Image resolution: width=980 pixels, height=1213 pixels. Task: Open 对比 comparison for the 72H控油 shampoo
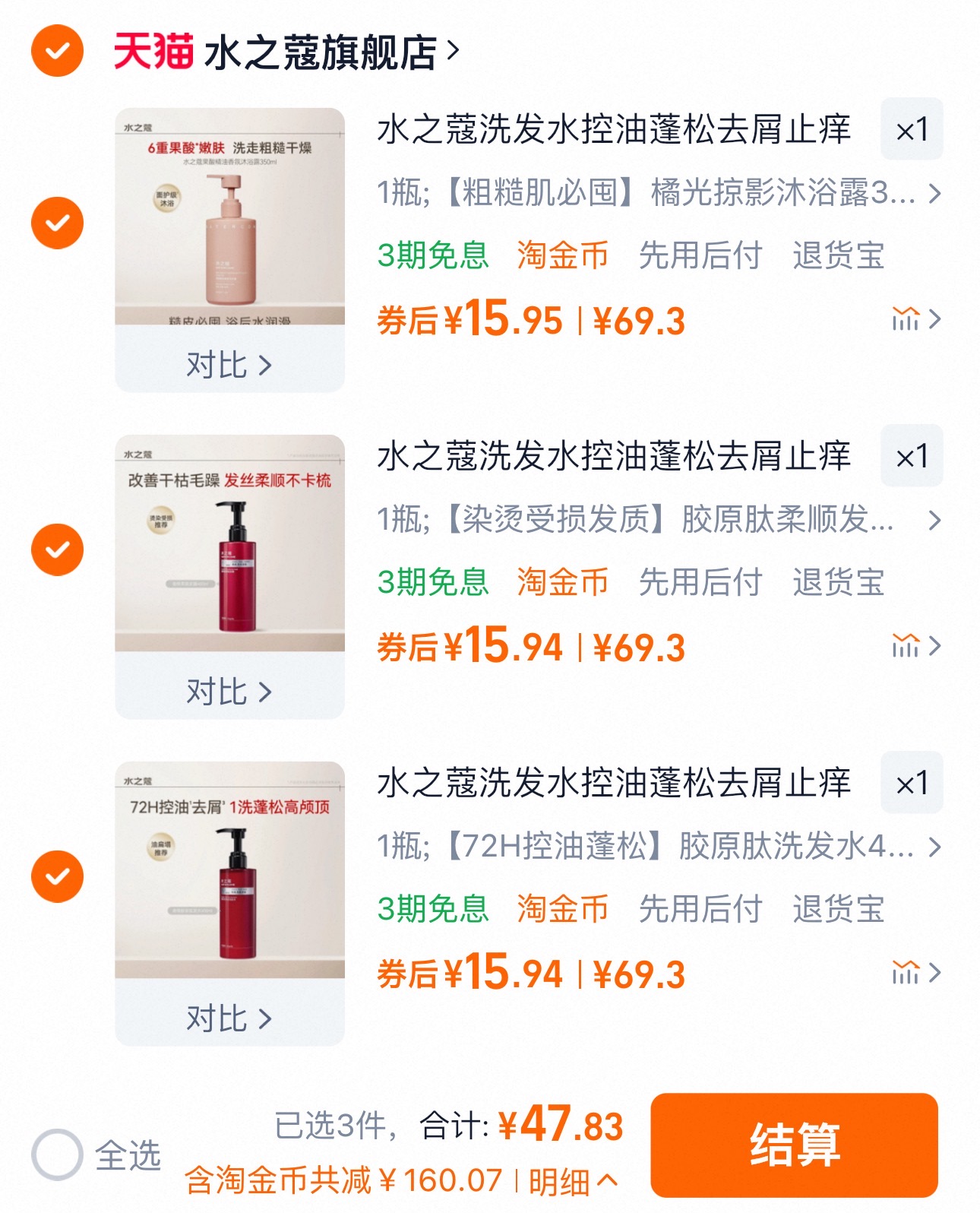coord(229,1017)
